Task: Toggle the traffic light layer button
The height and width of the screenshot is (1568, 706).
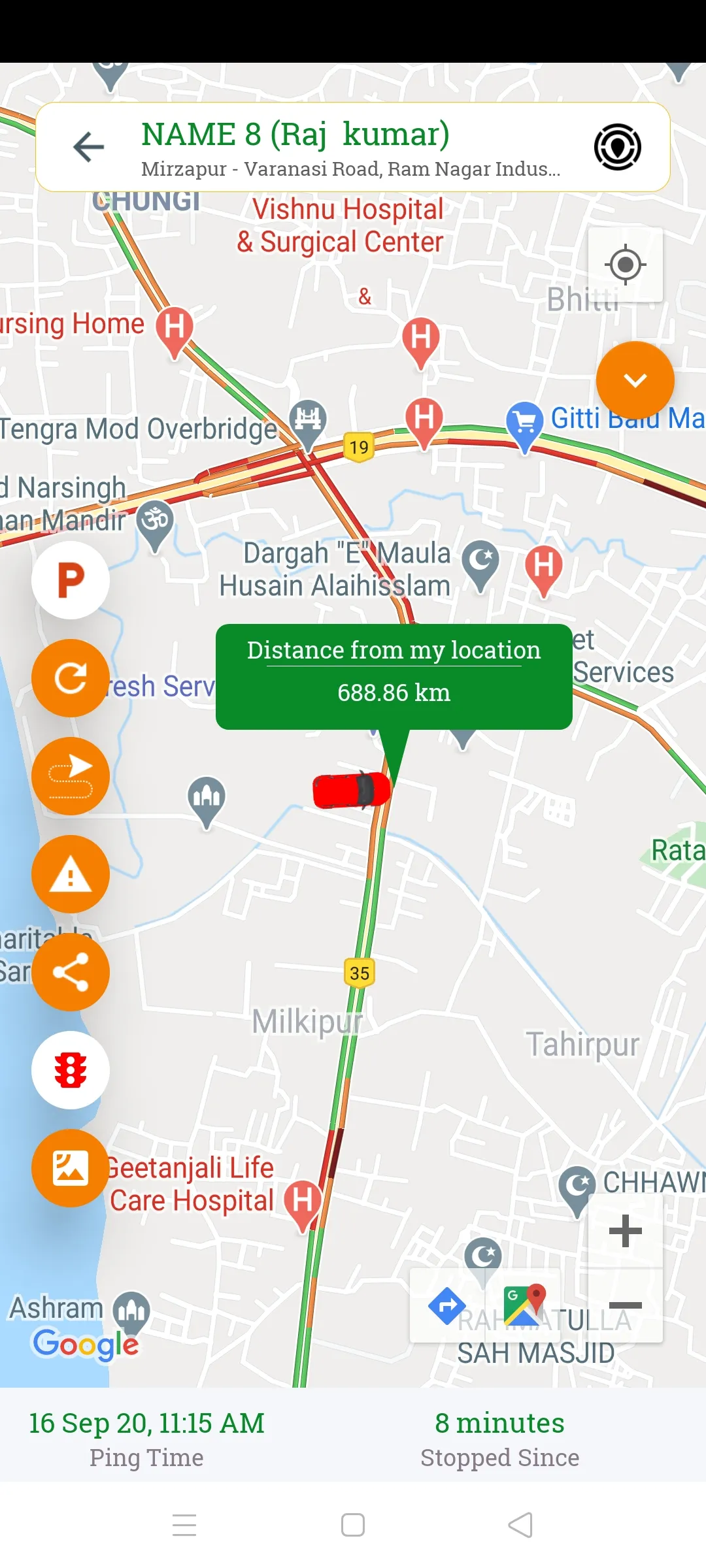Action: [x=71, y=1070]
